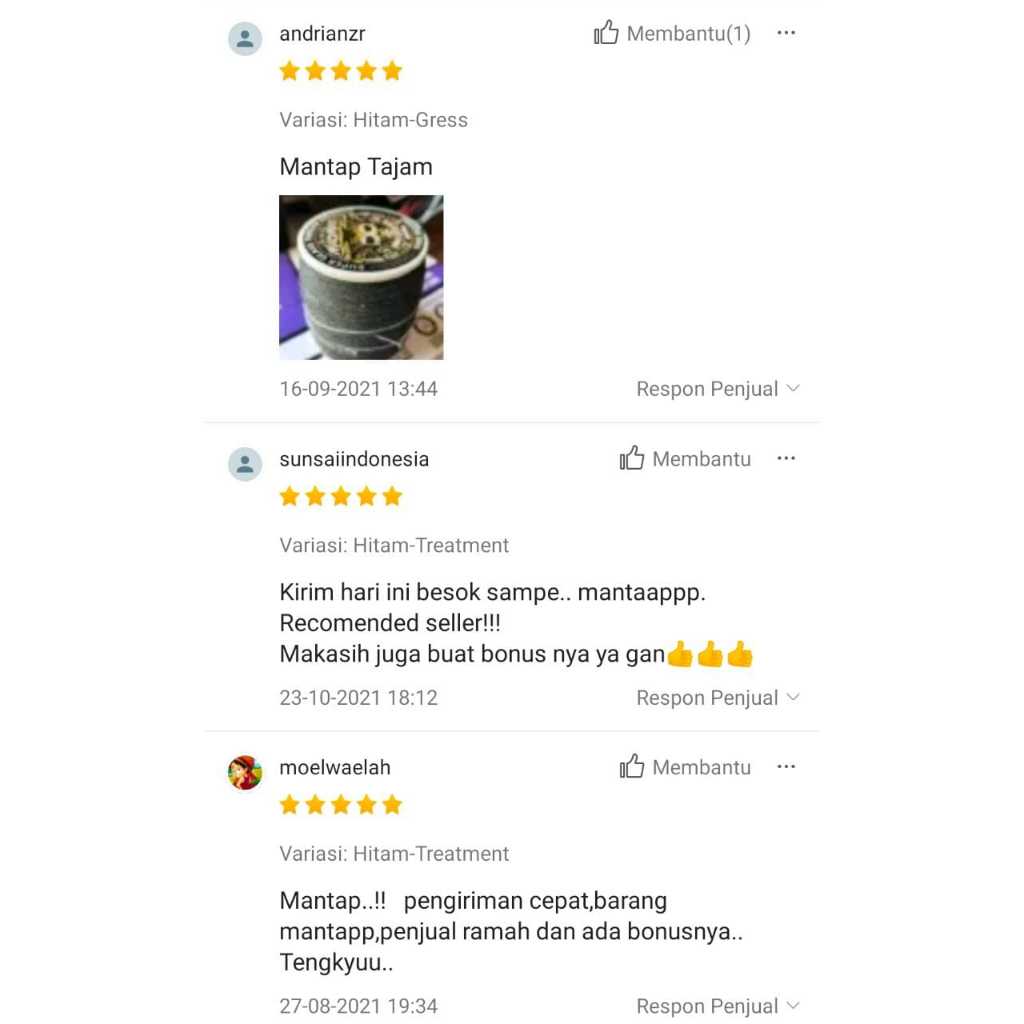Mark sunsaiindonesia's review as helpful
The image size is (1024, 1024).
point(685,459)
